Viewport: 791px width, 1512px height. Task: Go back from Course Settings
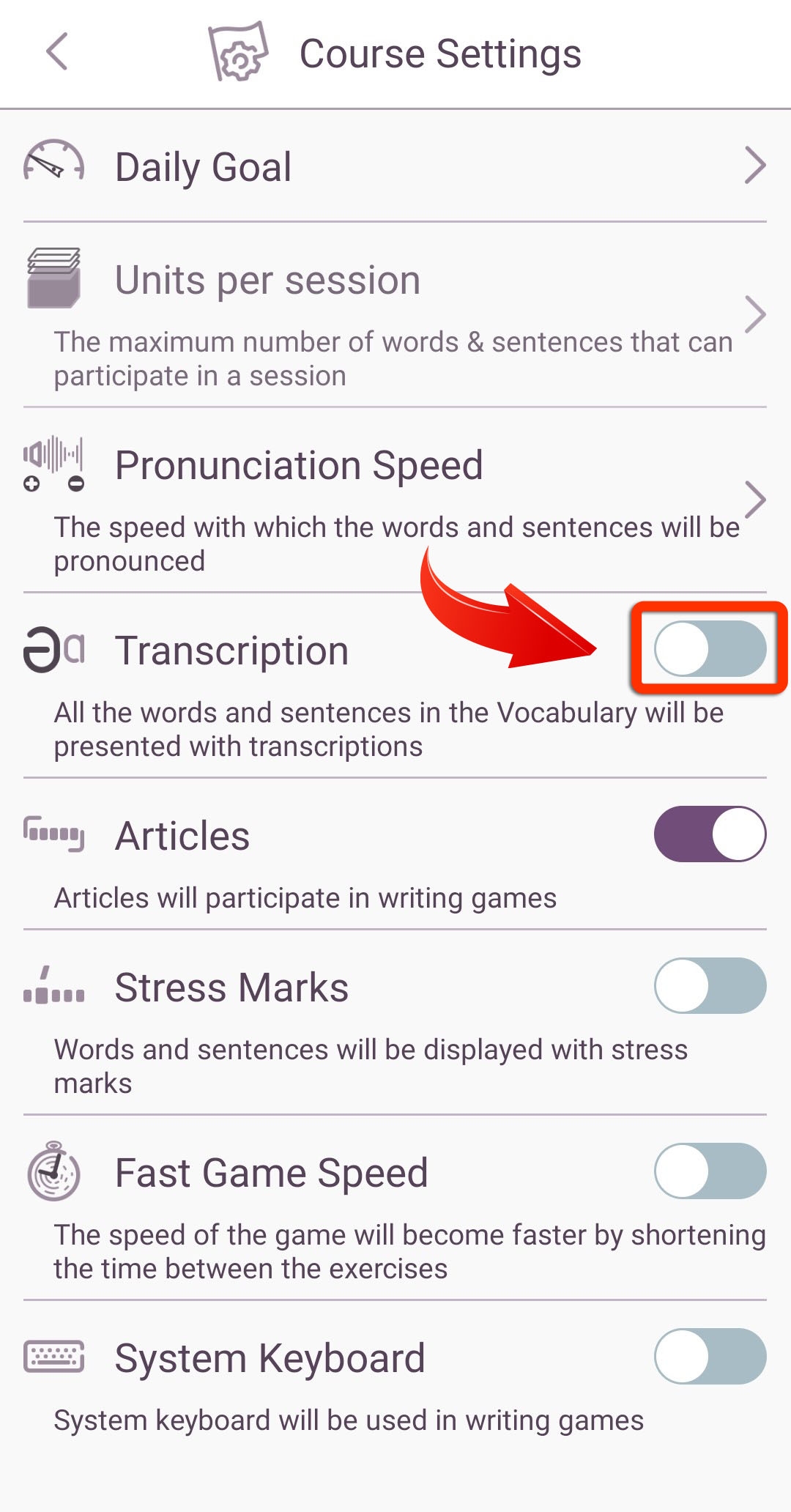57,52
